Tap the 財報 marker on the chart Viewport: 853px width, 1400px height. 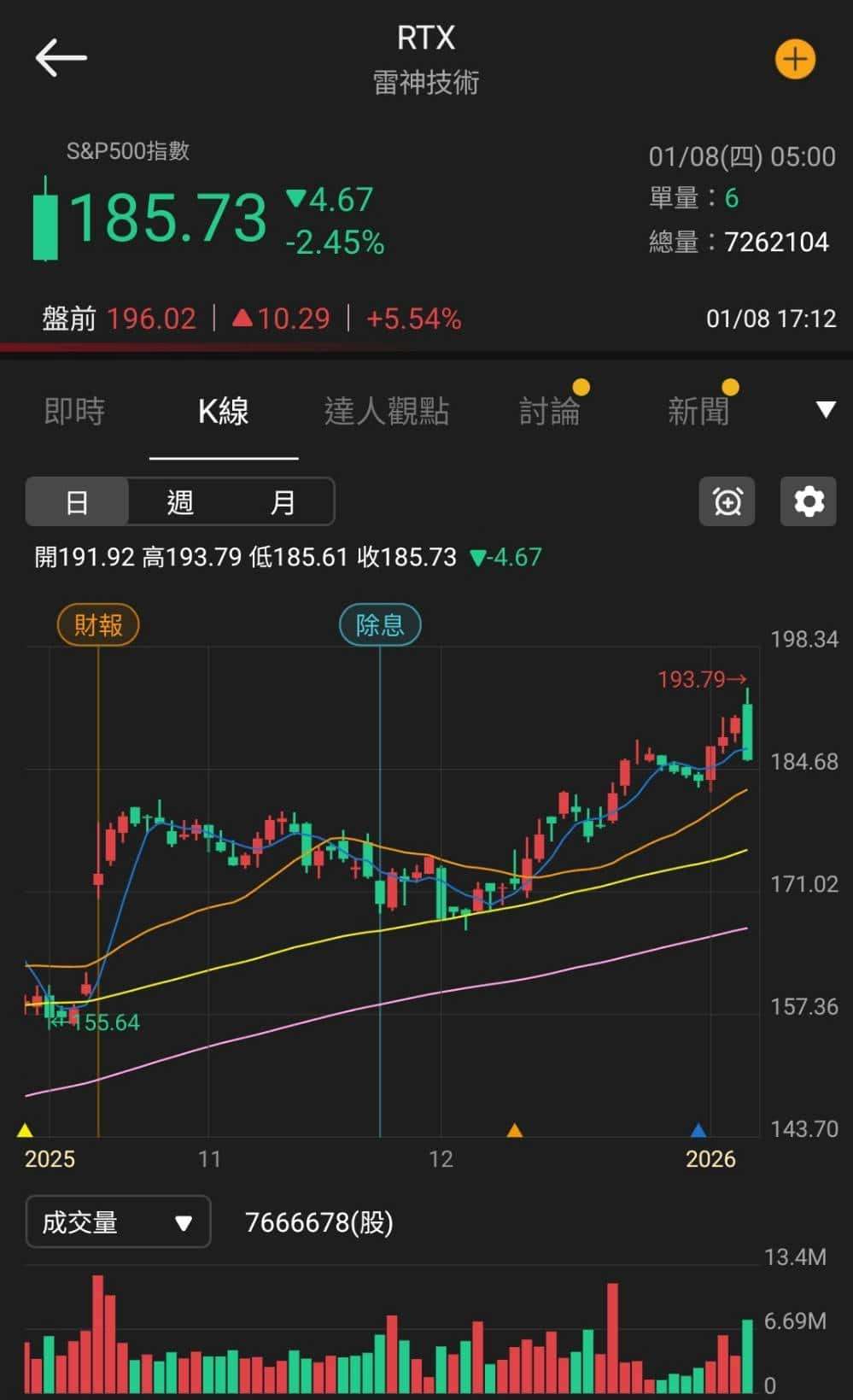click(x=98, y=625)
